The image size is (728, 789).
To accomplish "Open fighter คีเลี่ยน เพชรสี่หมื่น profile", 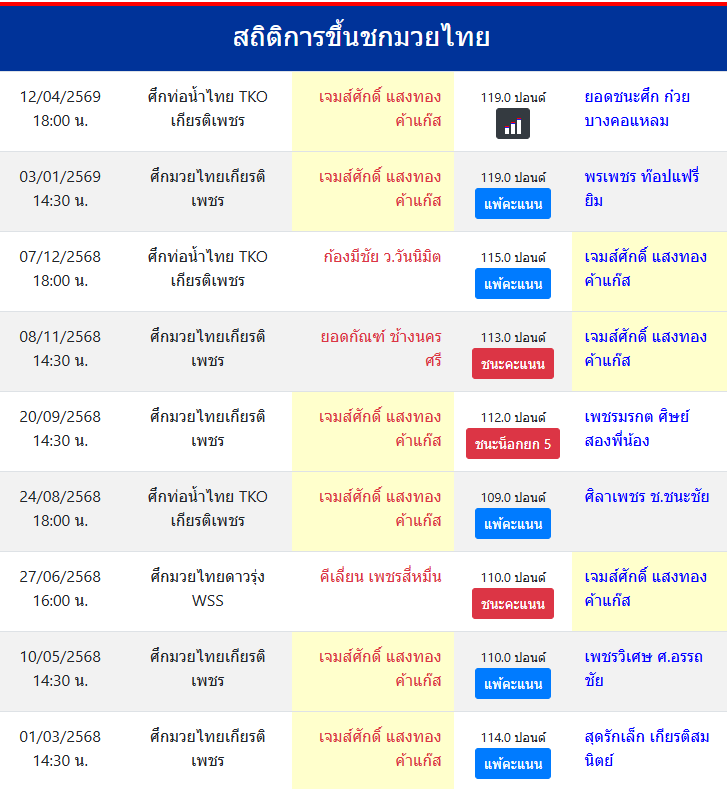I will (380, 577).
